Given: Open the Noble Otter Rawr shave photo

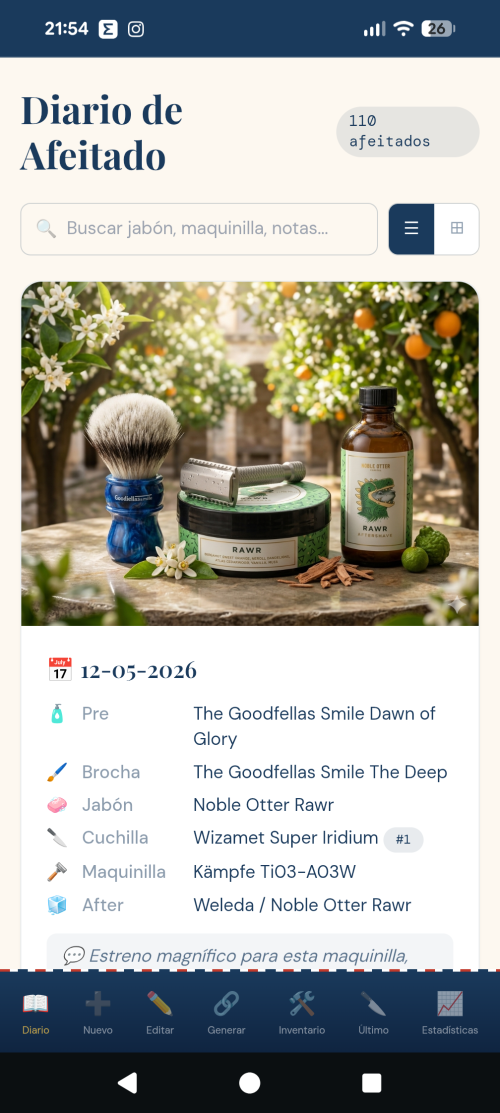Looking at the screenshot, I should pyautogui.click(x=250, y=454).
